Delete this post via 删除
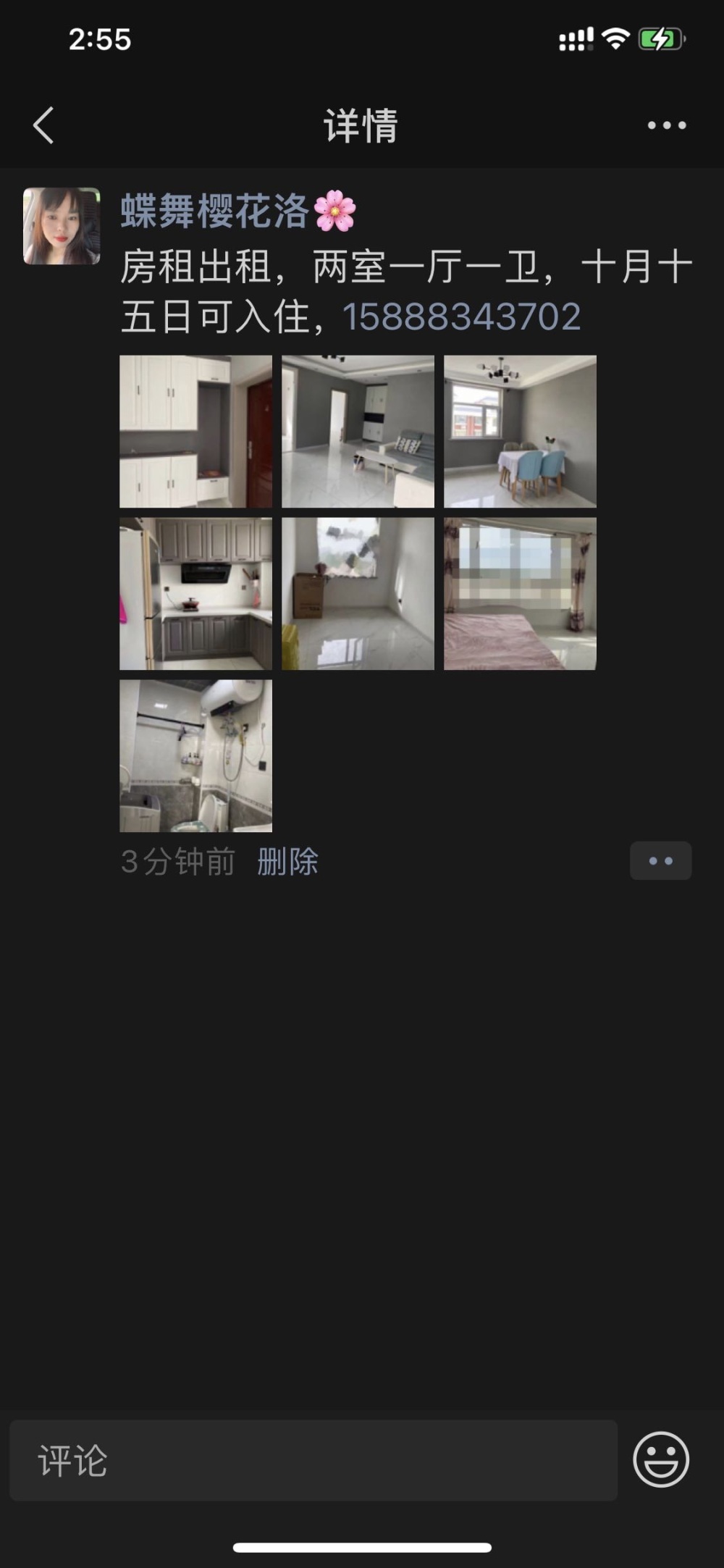The height and width of the screenshot is (1568, 724). coord(287,862)
